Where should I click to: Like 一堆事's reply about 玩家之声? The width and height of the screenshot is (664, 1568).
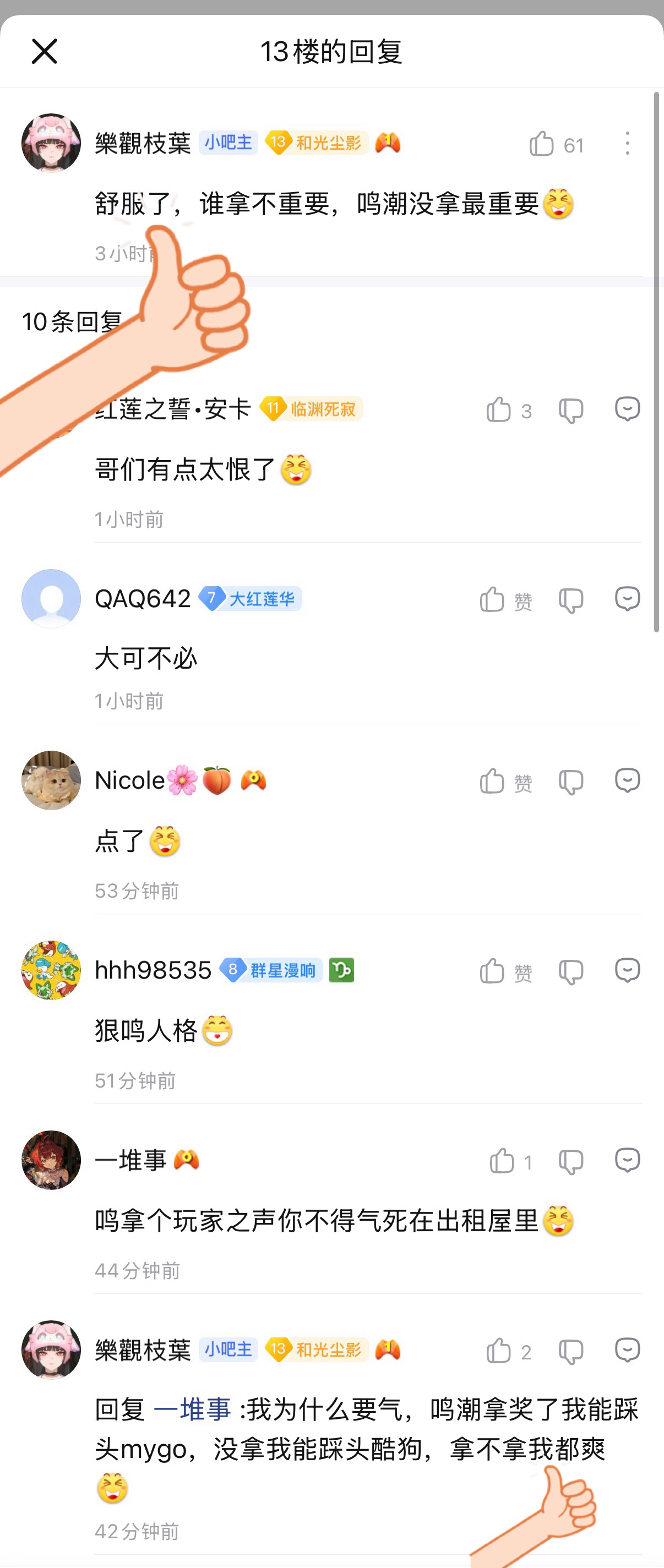pos(502,1161)
